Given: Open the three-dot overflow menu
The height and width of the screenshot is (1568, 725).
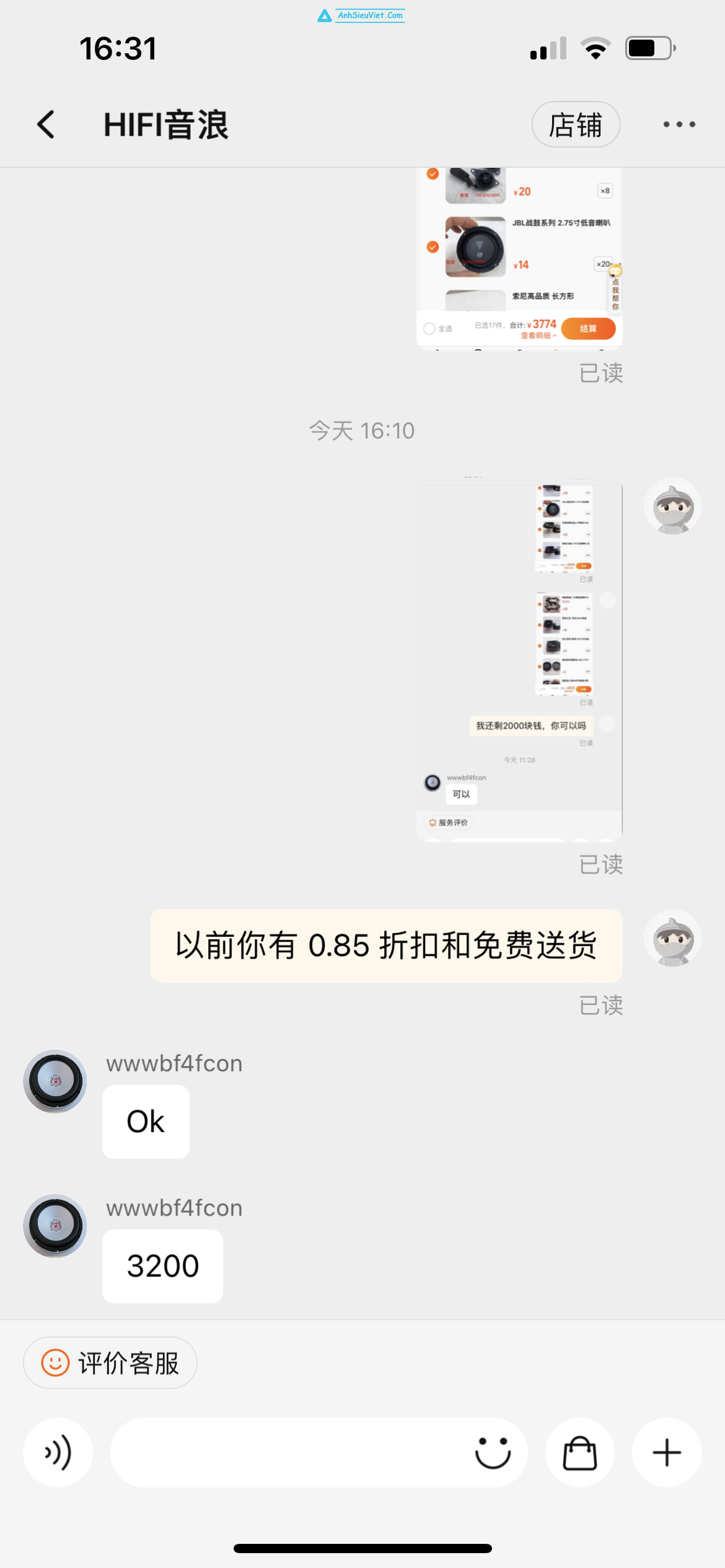Looking at the screenshot, I should tap(679, 124).
